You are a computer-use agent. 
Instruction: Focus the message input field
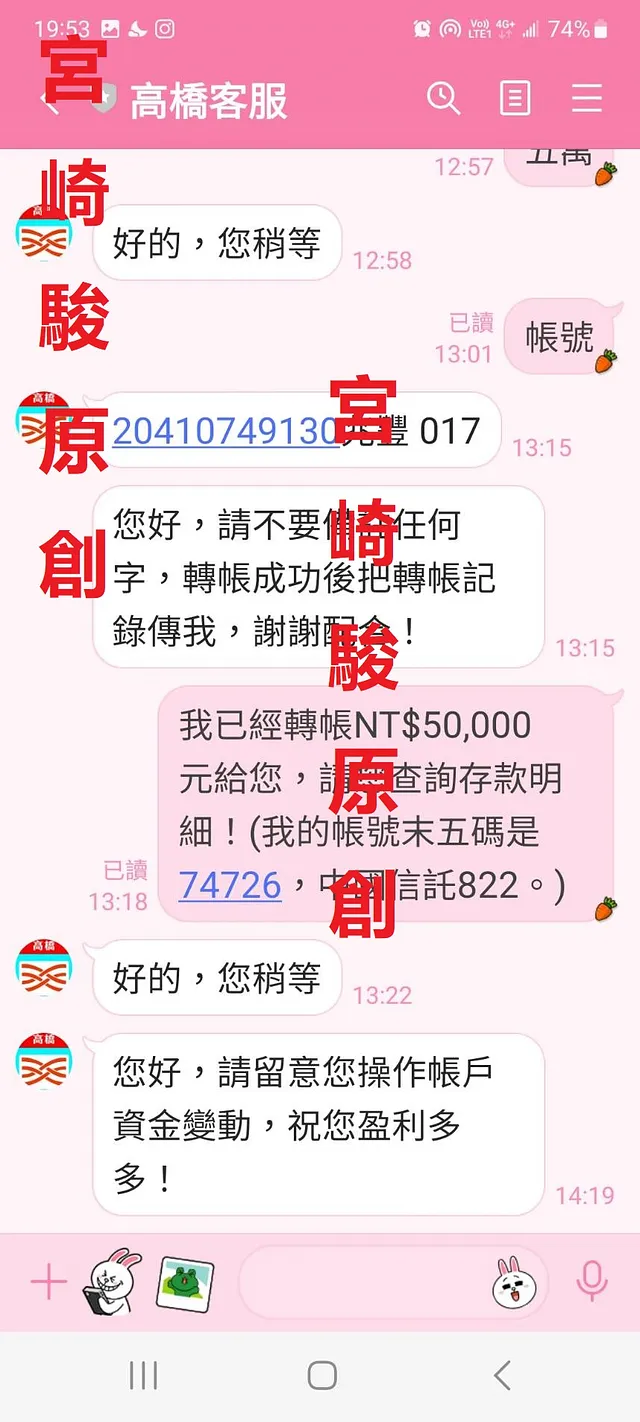tap(365, 1282)
